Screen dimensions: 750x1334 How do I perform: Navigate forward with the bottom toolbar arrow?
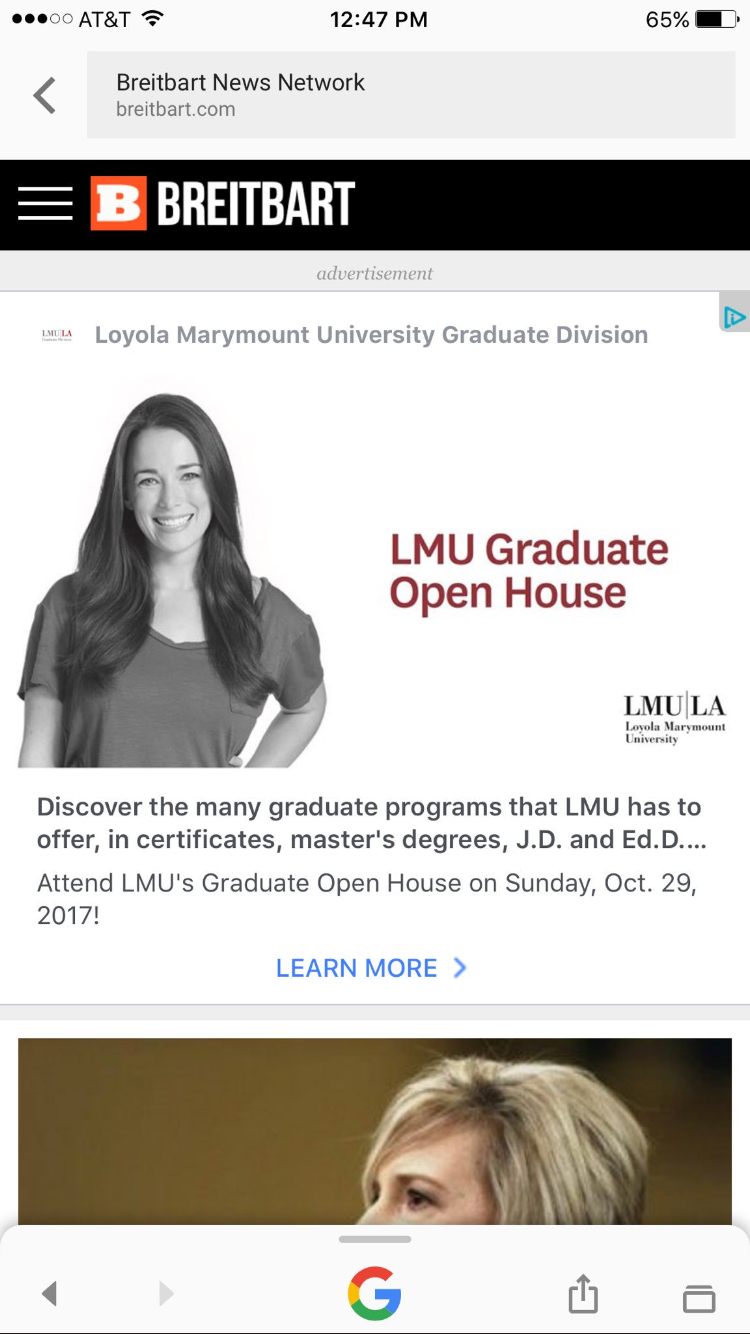point(166,1294)
